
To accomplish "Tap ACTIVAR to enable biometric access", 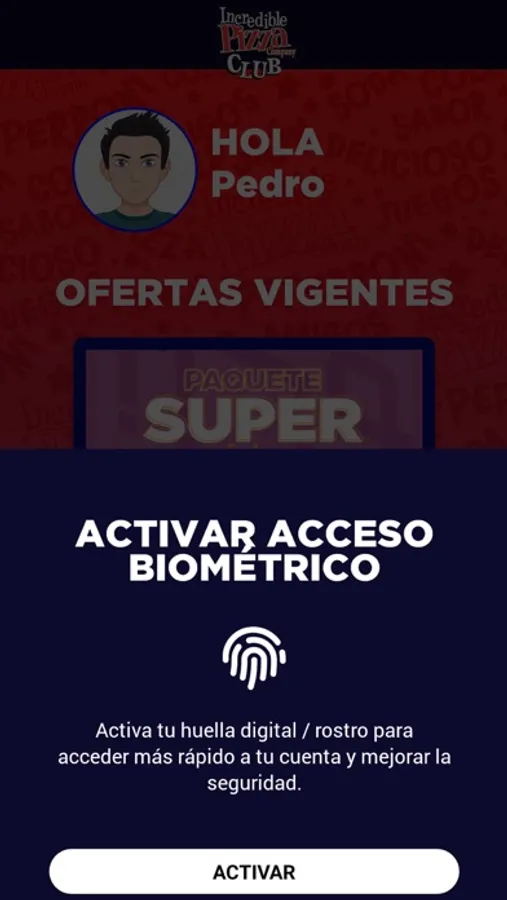I will coord(254,871).
